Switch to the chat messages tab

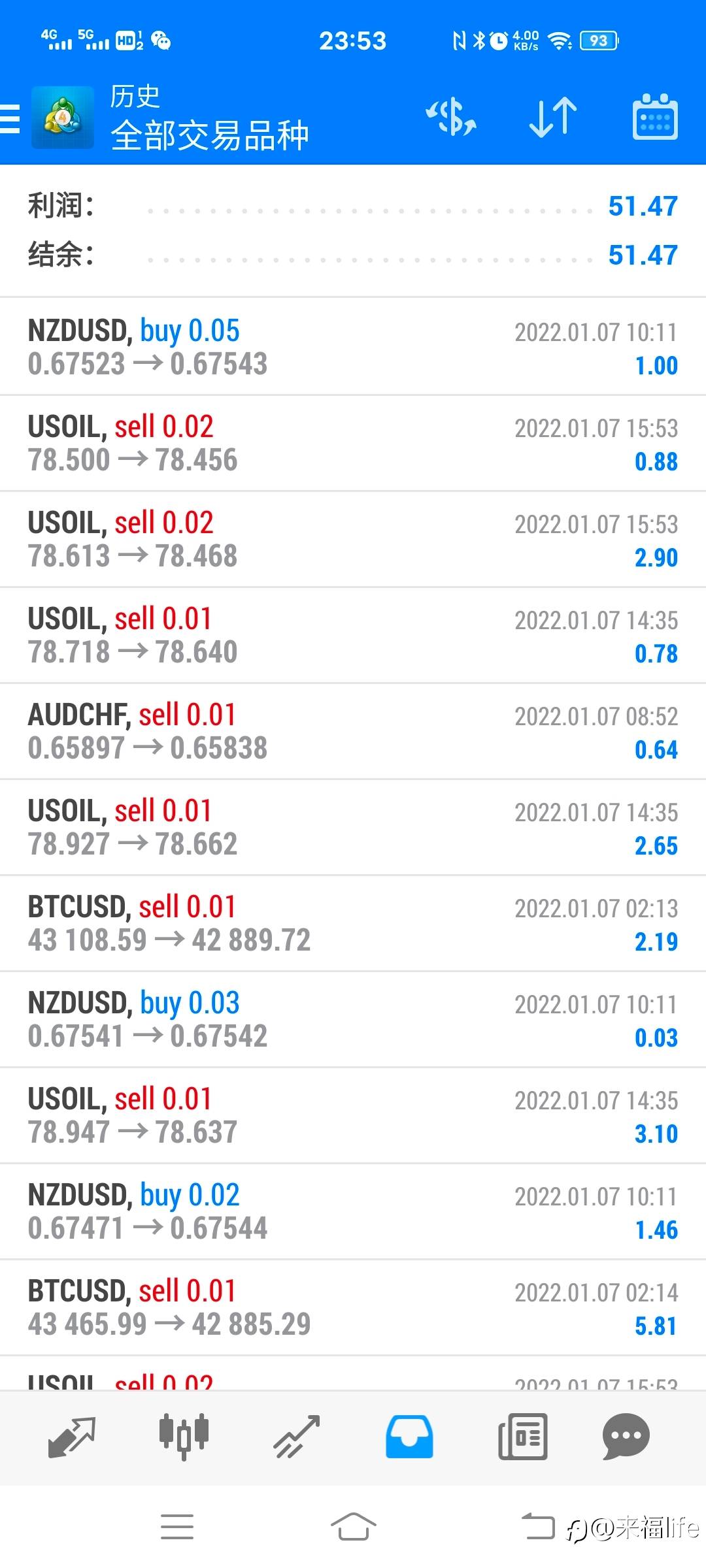click(x=626, y=1437)
